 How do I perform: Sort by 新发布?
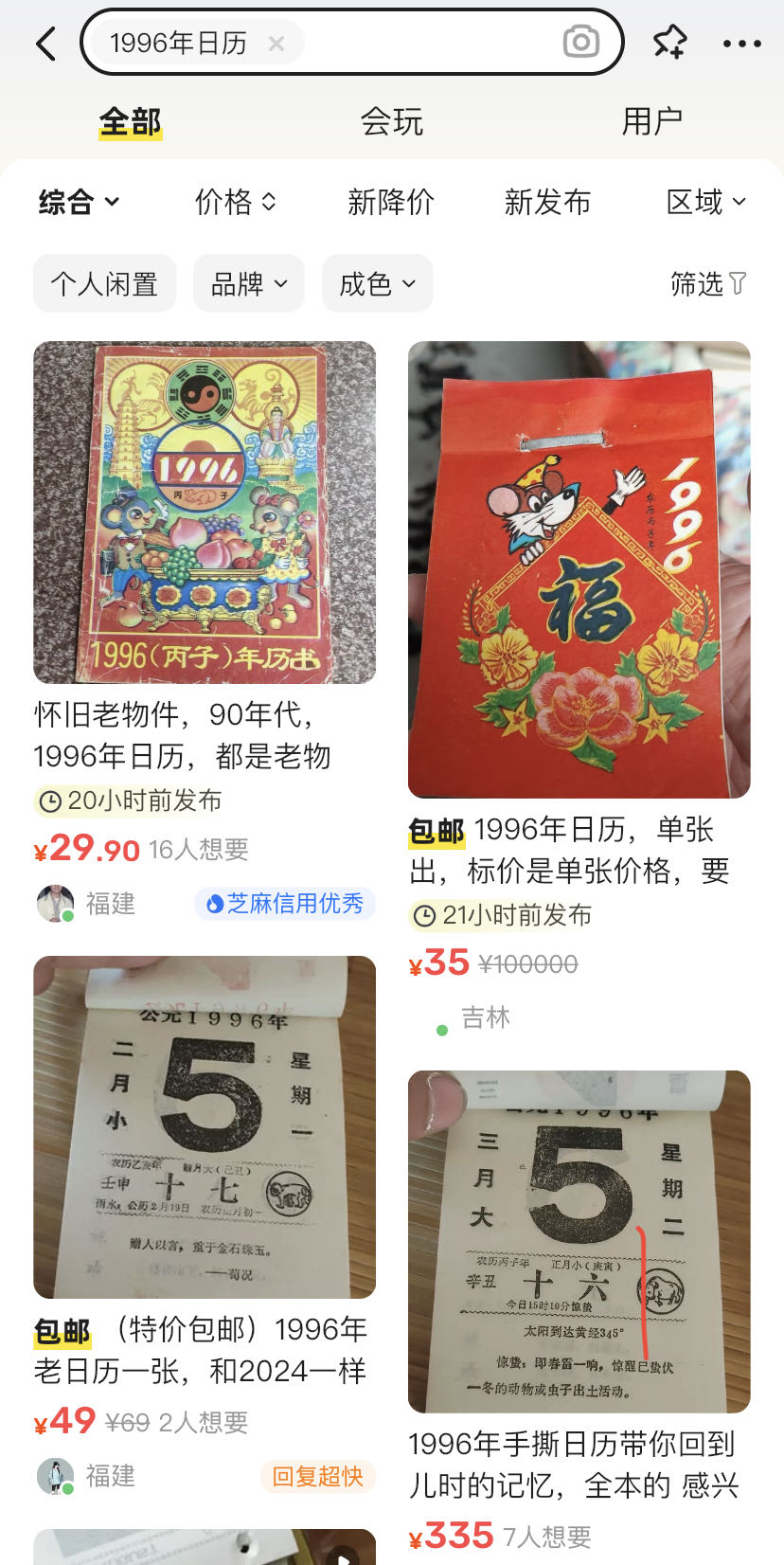tap(547, 202)
